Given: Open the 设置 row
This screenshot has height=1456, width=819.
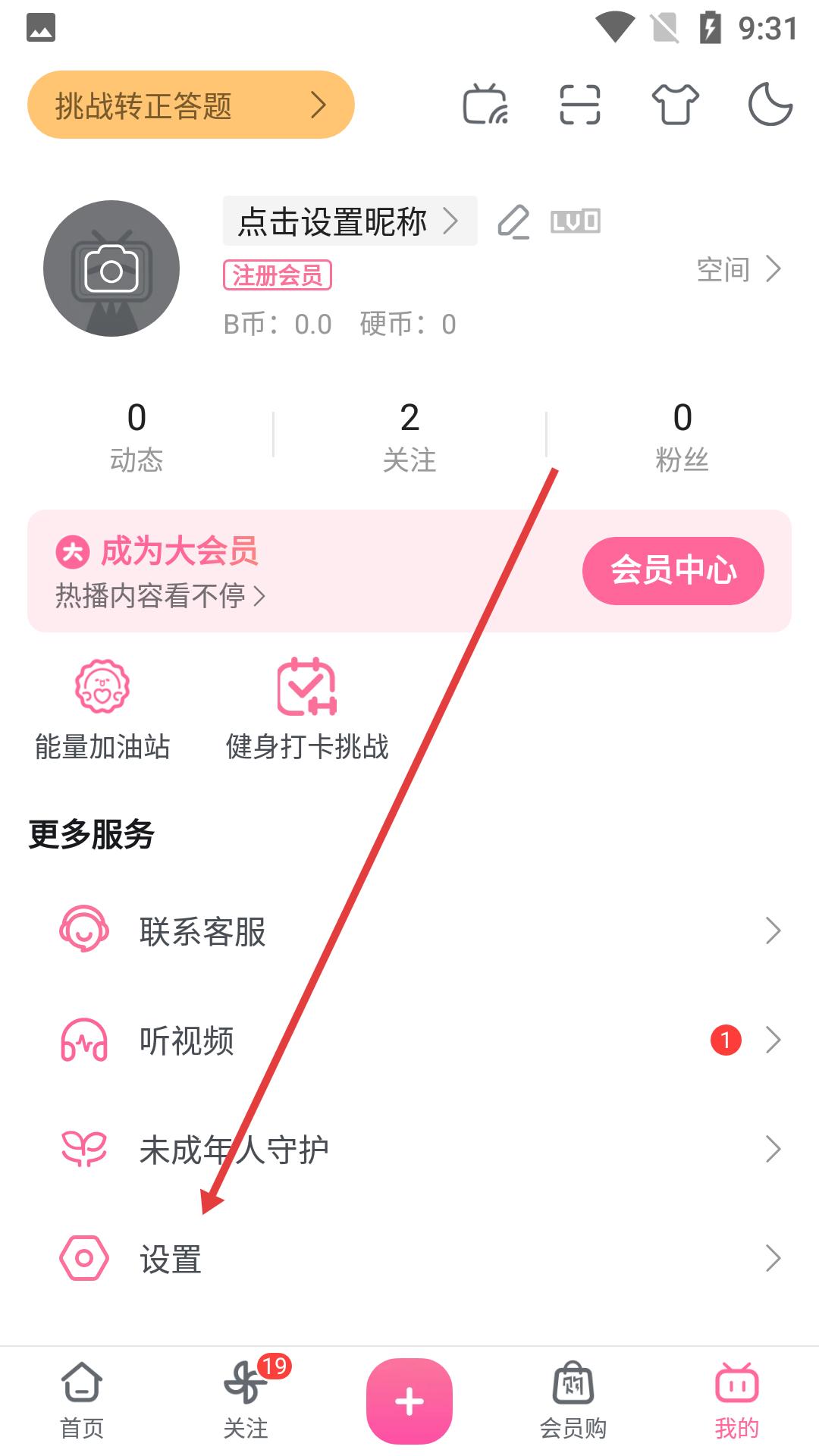Looking at the screenshot, I should click(x=409, y=1259).
